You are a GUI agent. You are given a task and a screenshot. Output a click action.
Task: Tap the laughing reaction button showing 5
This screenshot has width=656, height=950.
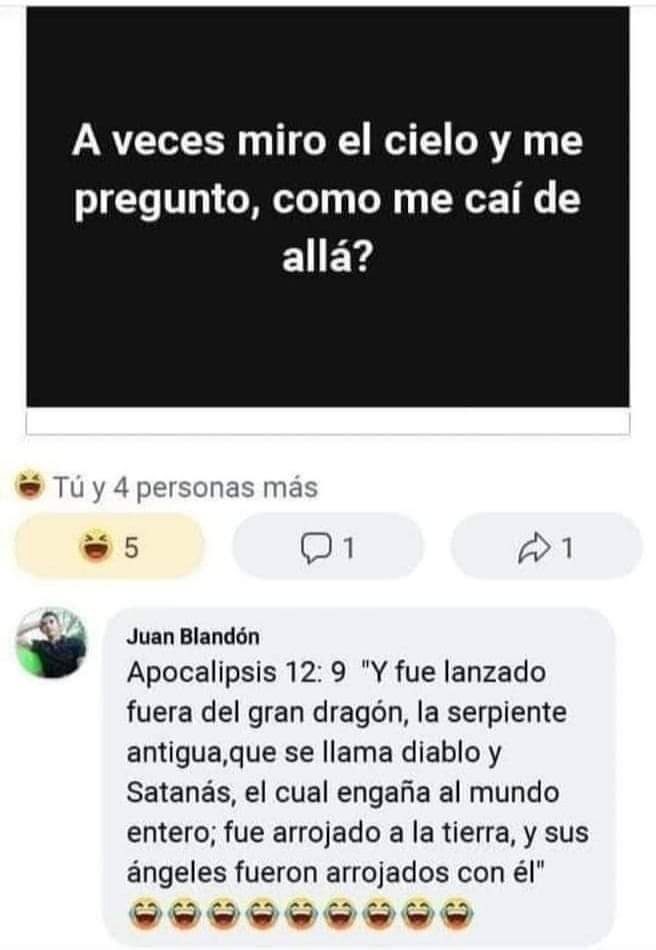point(111,546)
